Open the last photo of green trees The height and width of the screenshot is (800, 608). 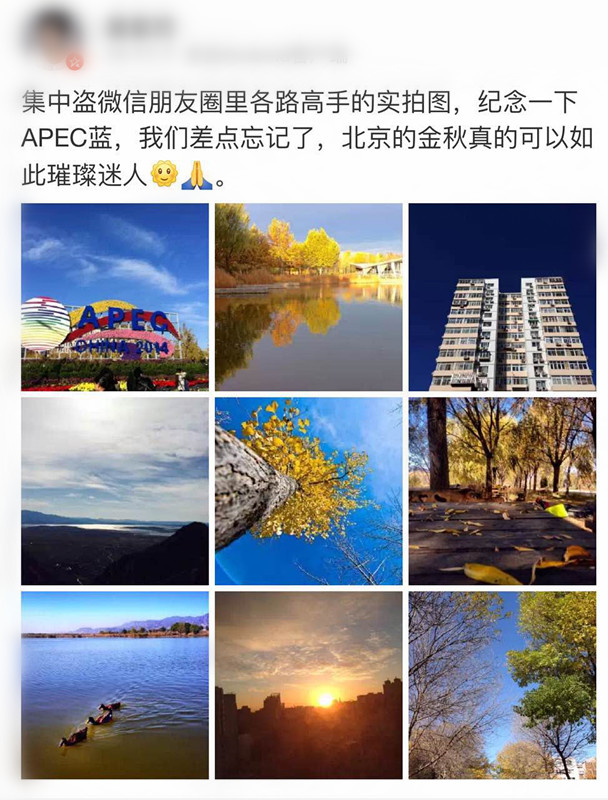pos(502,685)
